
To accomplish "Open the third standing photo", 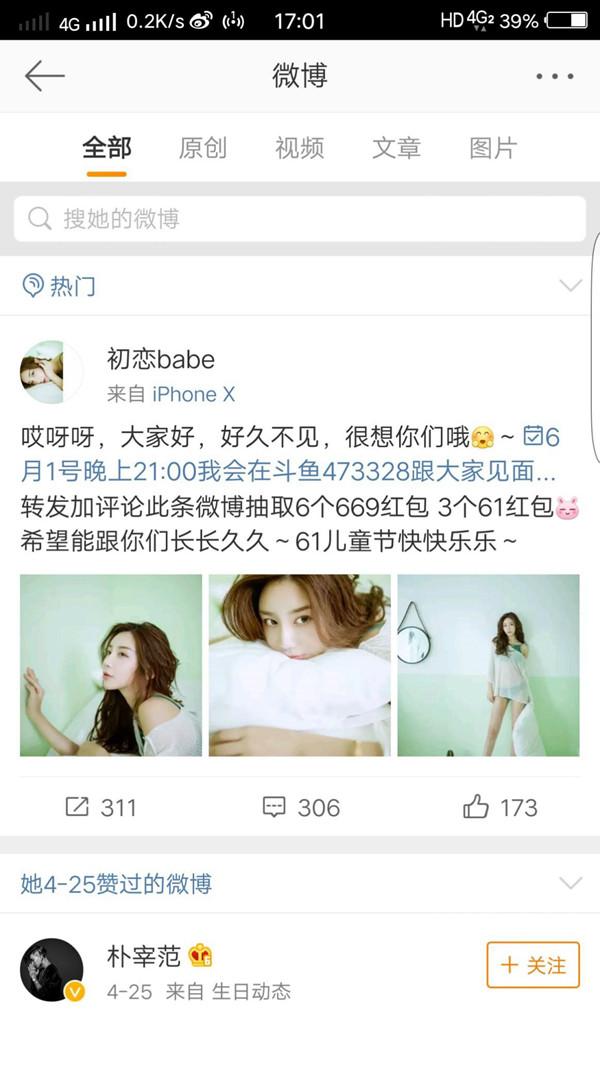I will coord(488,665).
